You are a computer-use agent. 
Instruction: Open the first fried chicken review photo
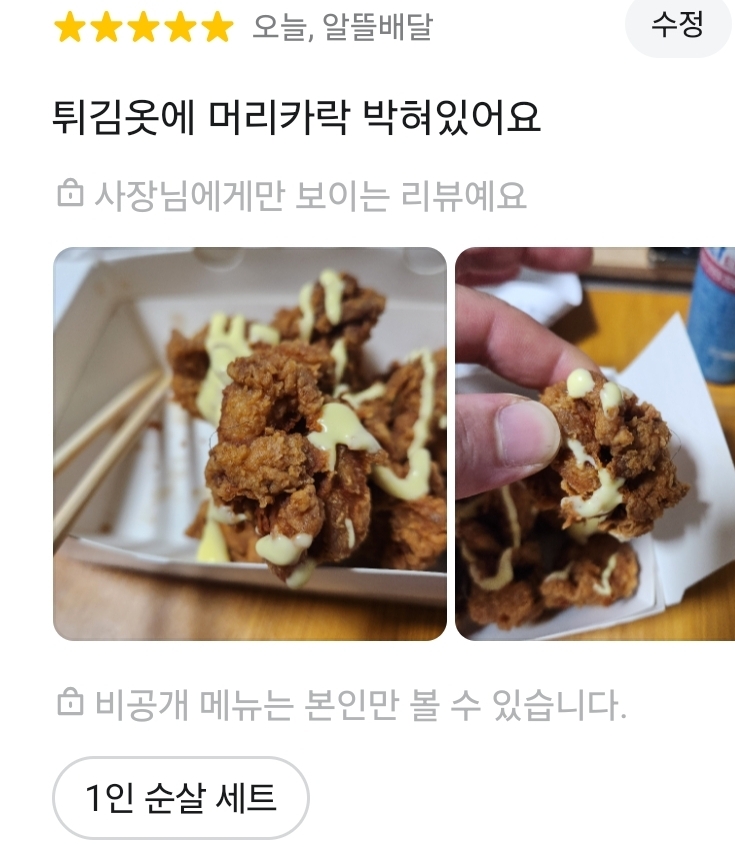point(250,443)
